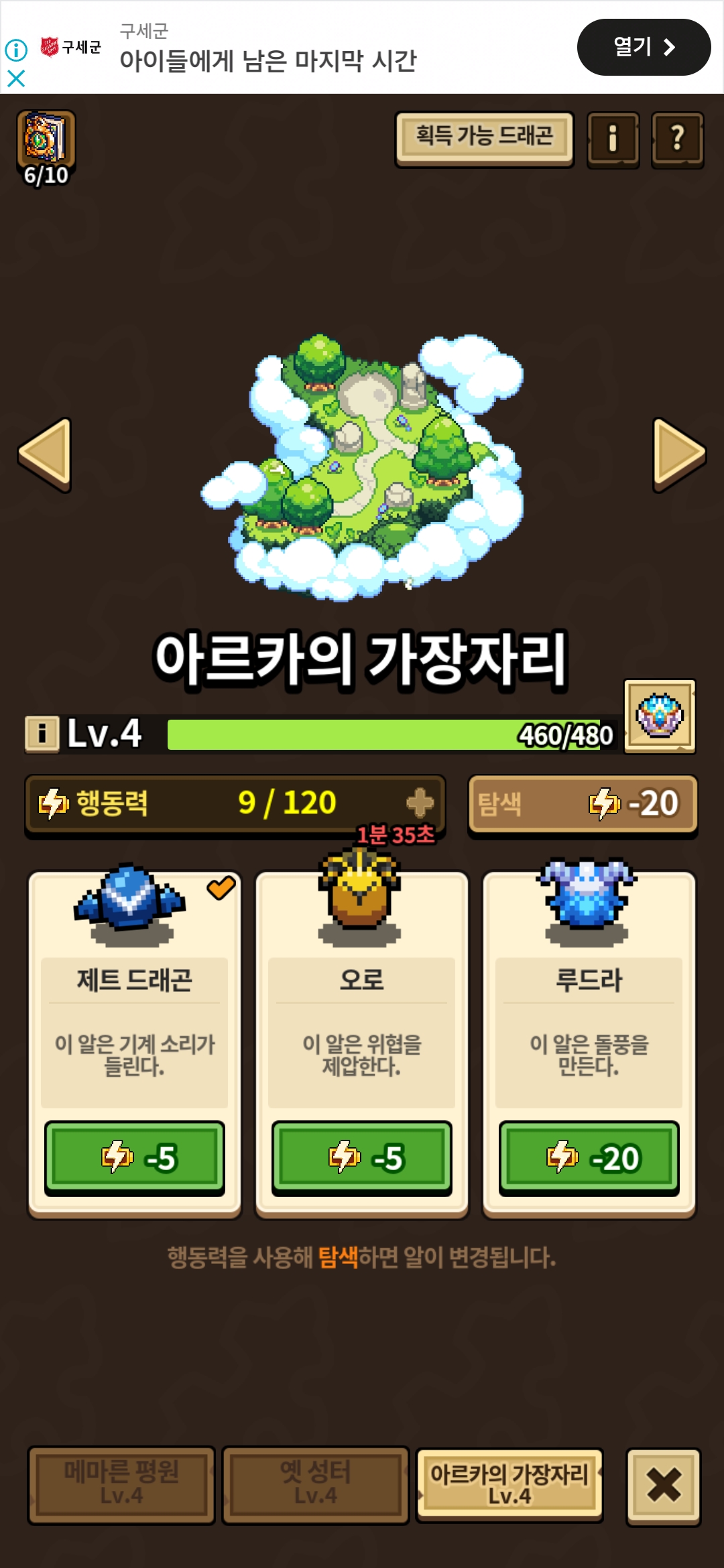Go to the previous area with left arrow
Image resolution: width=724 pixels, height=1568 pixels.
[x=45, y=454]
